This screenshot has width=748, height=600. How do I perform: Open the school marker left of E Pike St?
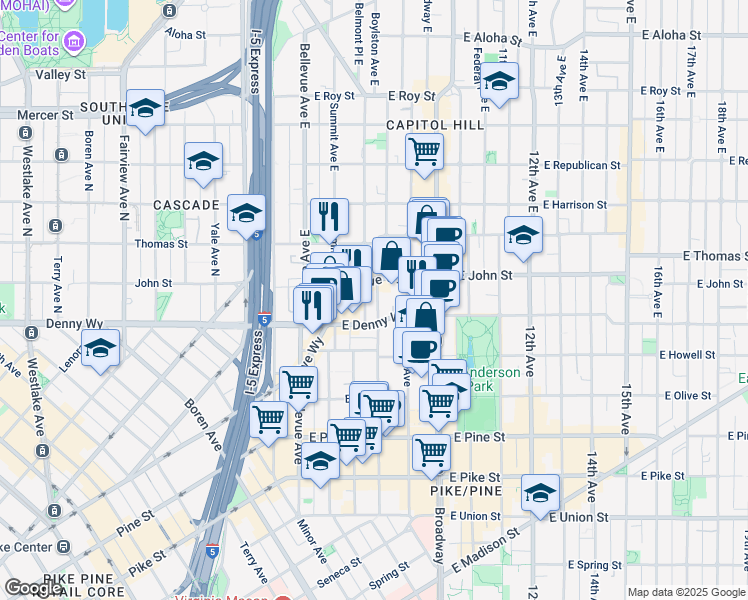click(x=321, y=461)
